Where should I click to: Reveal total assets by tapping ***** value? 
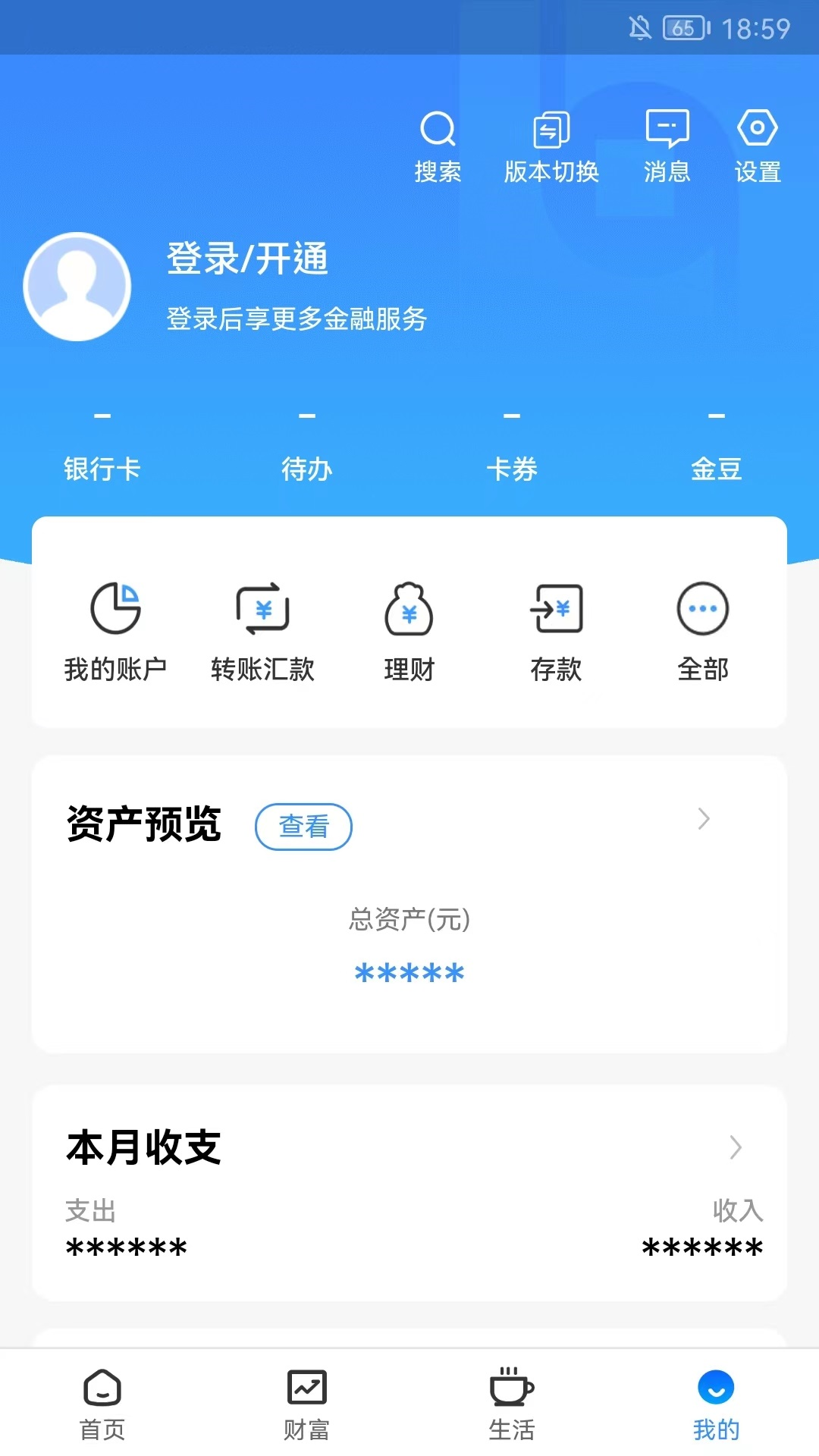click(x=409, y=973)
